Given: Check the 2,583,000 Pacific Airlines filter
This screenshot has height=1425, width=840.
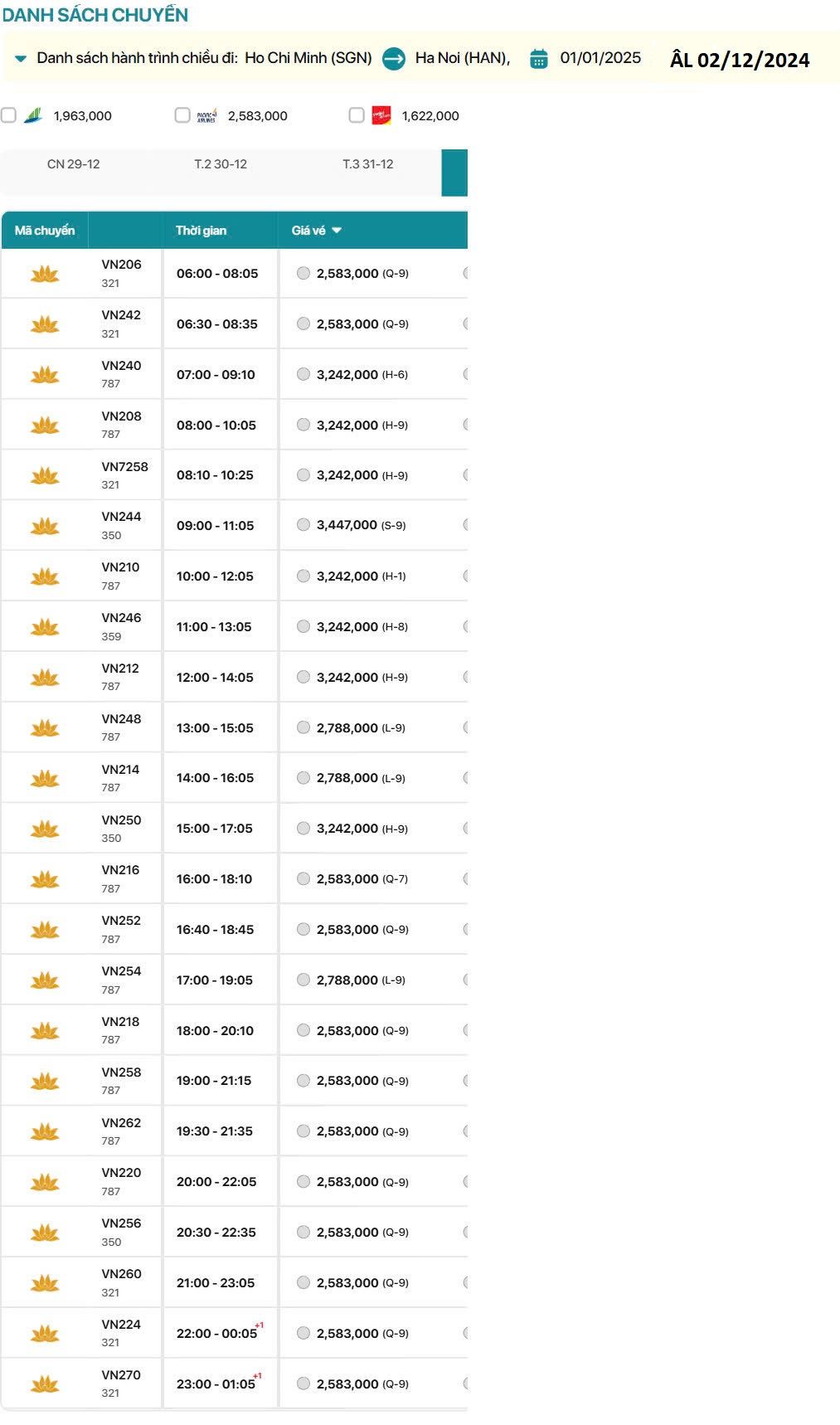Looking at the screenshot, I should pyautogui.click(x=182, y=115).
